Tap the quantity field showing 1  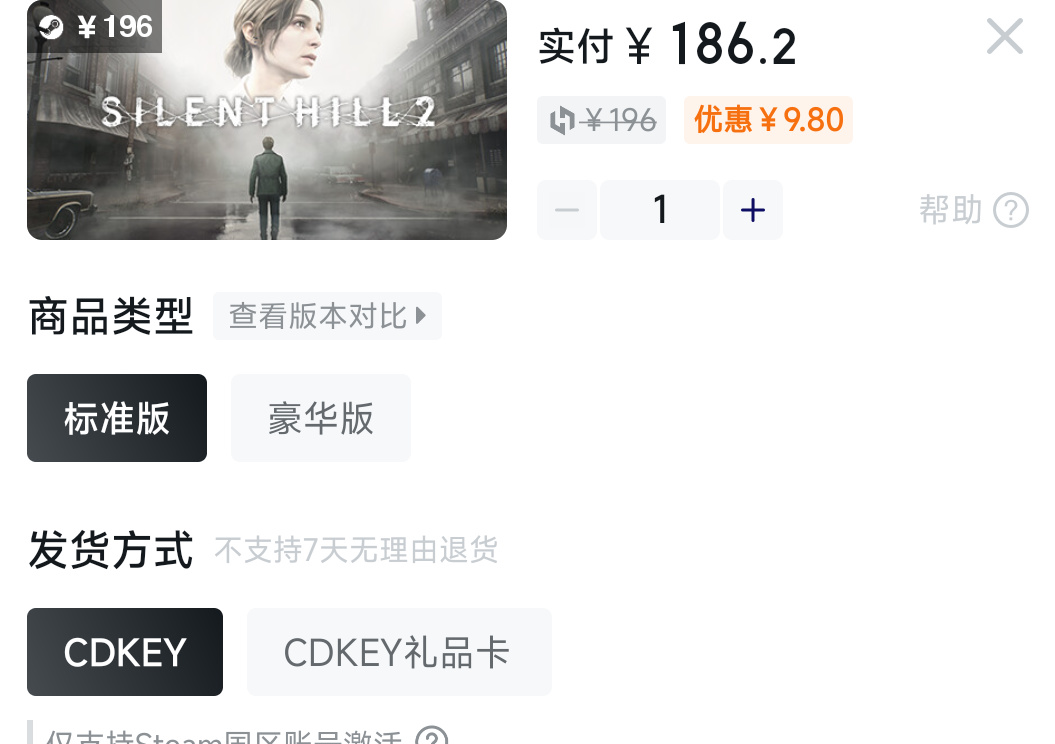pos(660,210)
